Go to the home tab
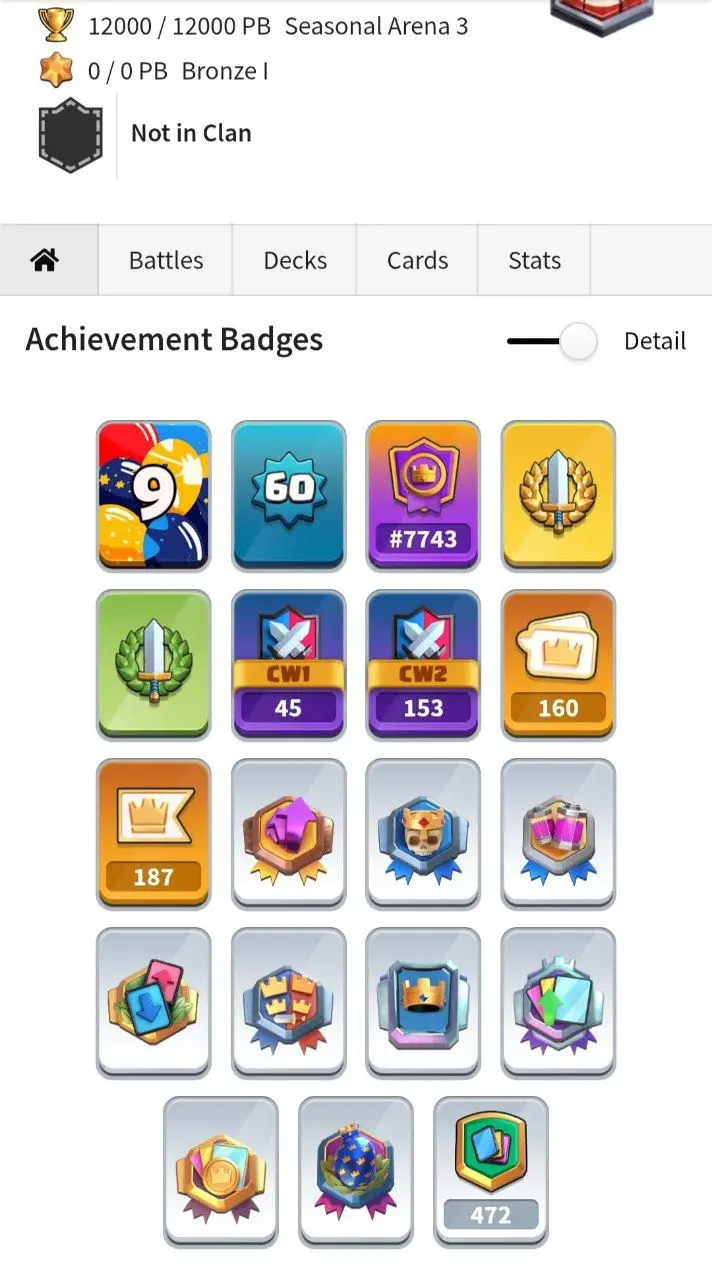This screenshot has width=712, height=1280. coord(45,260)
